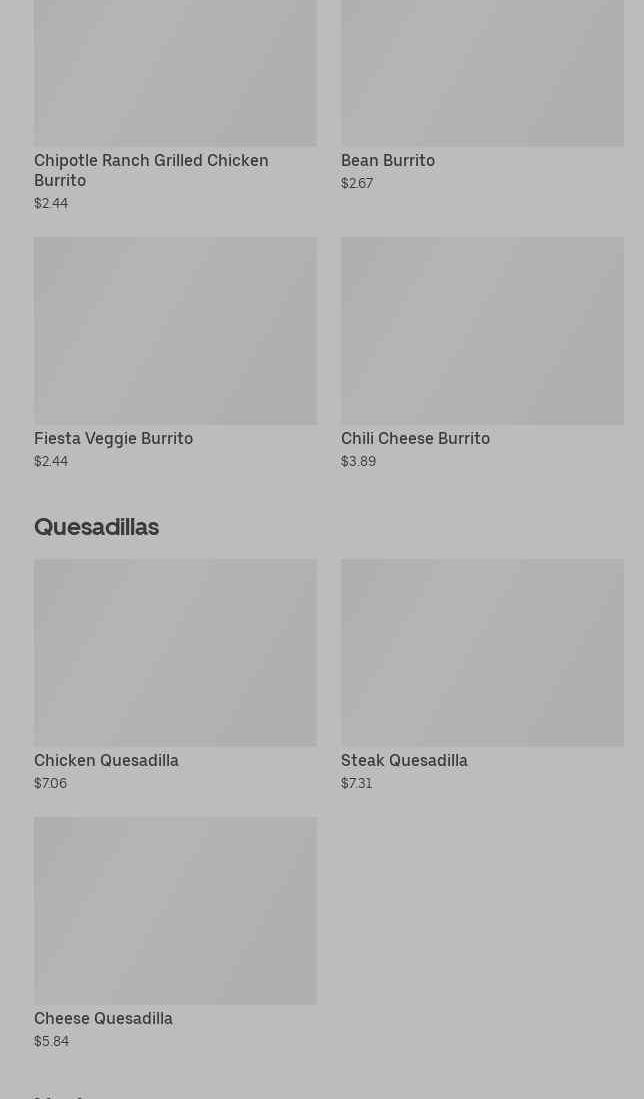
Task: Open the Fiesta Veggie Burrito item
Action: tap(175, 332)
